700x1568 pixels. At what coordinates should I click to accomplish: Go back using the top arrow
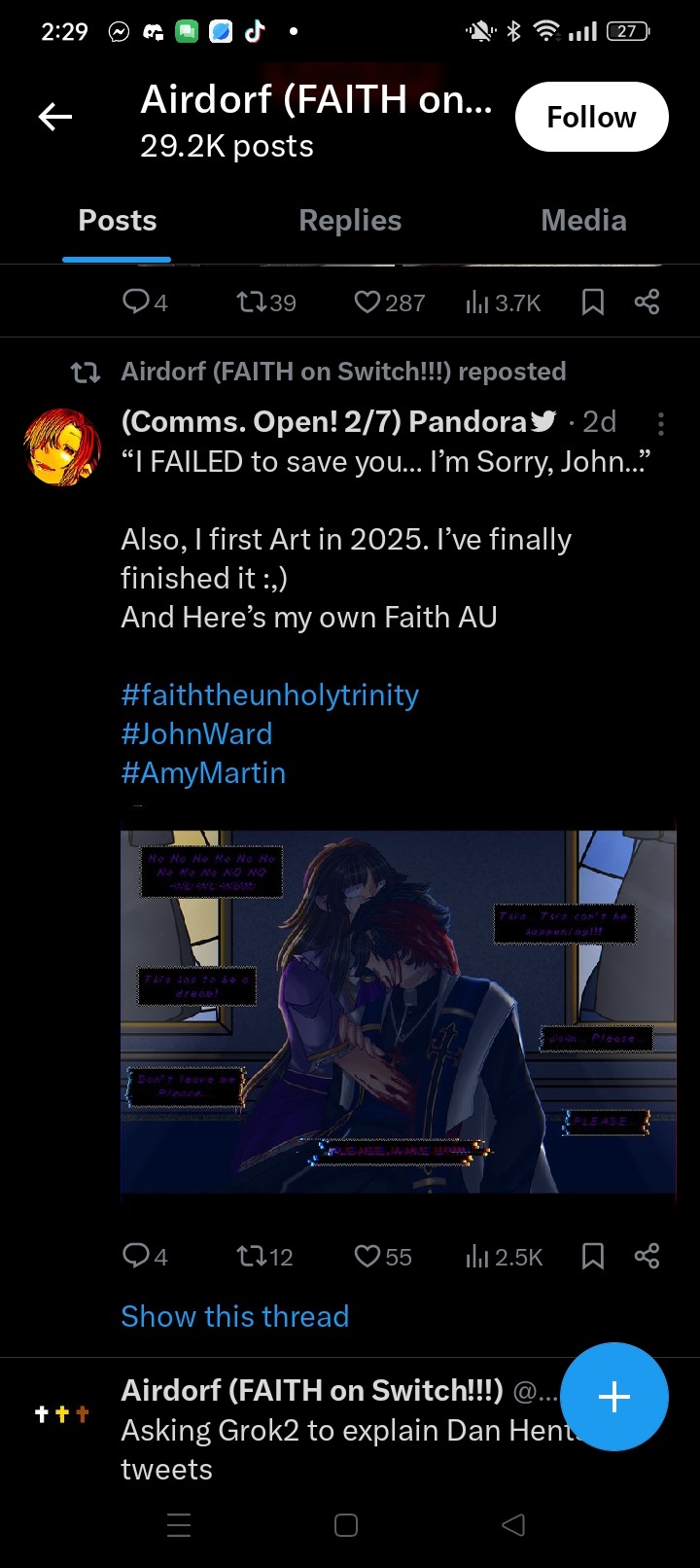(x=55, y=118)
